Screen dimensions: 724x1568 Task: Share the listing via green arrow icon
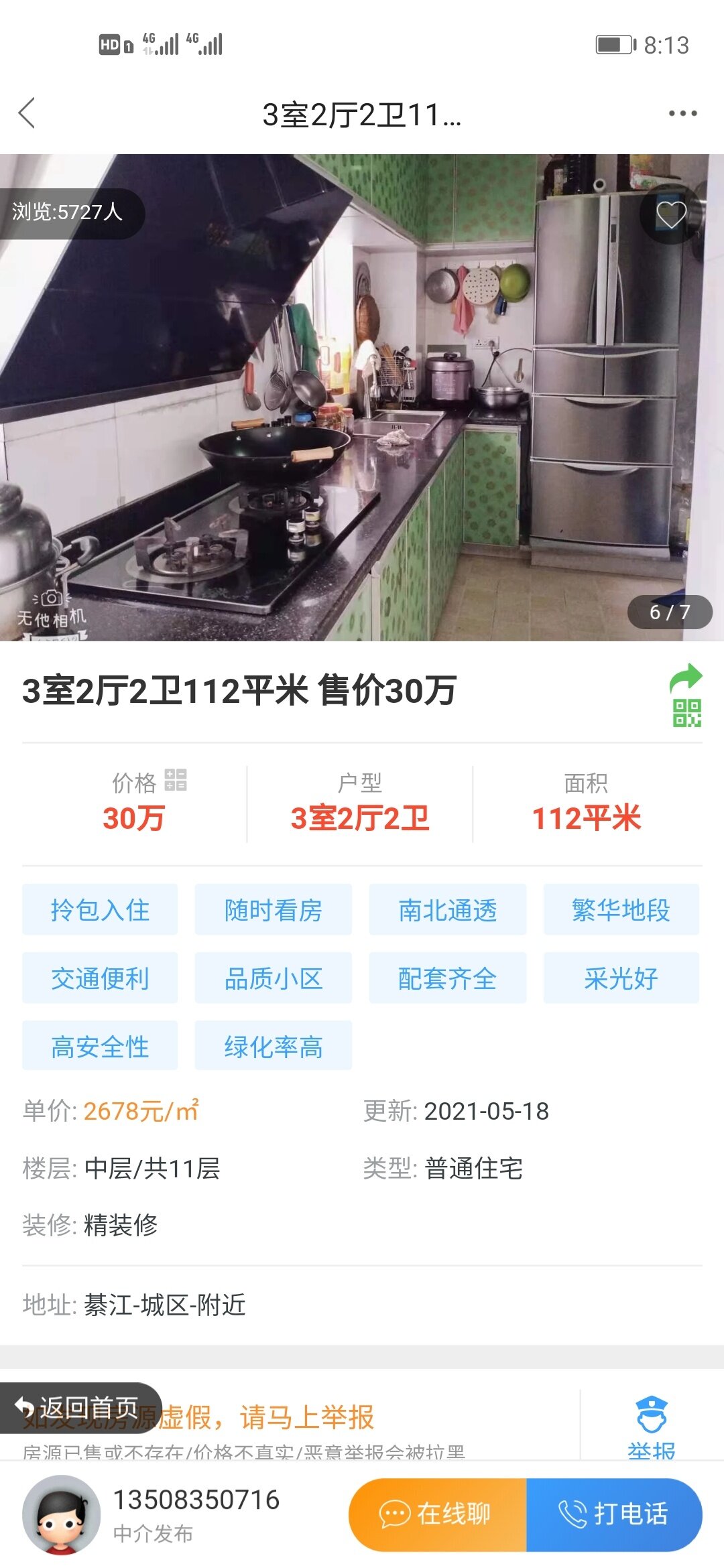686,678
